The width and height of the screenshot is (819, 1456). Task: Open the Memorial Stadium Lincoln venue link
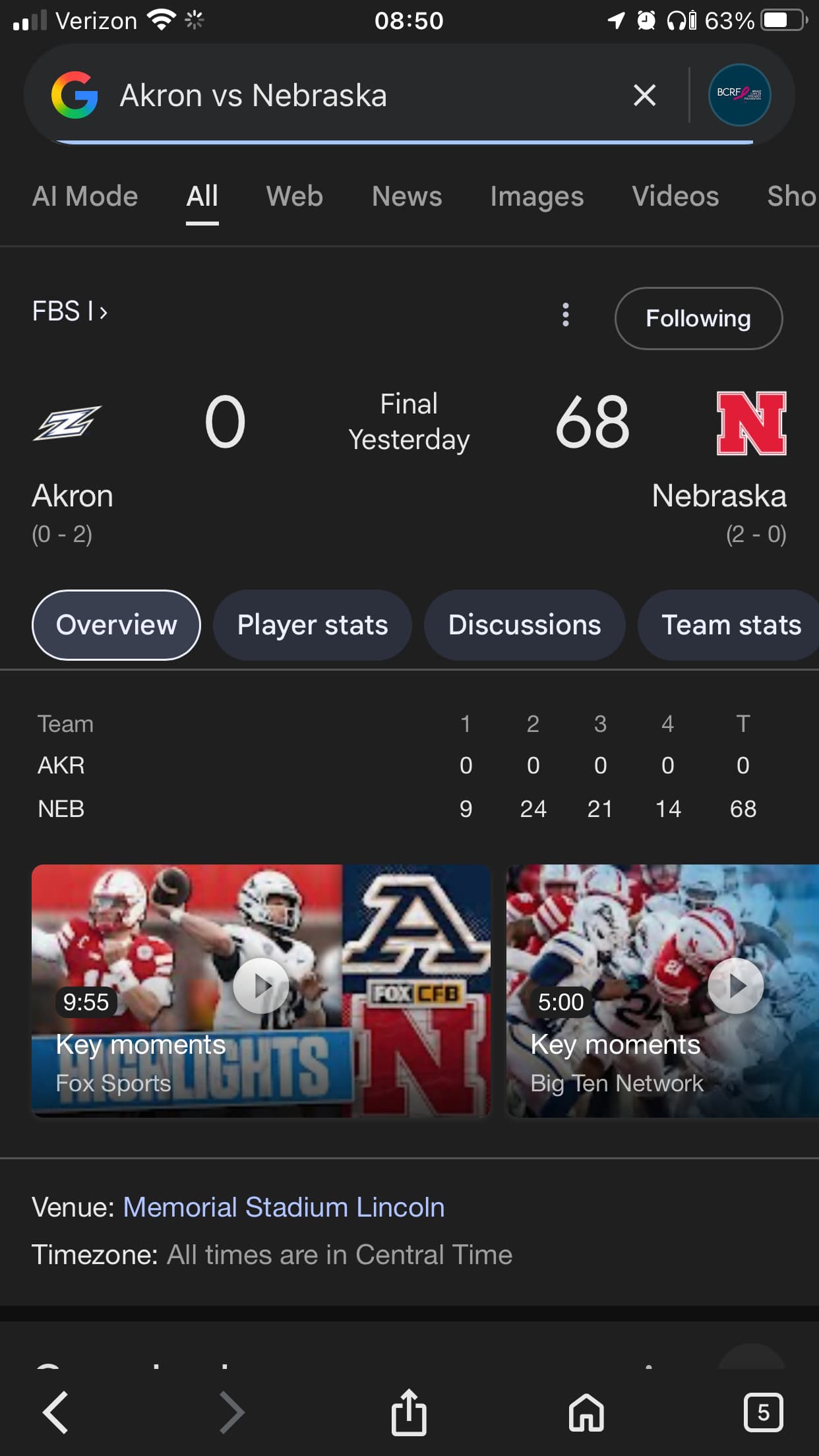coord(284,1207)
